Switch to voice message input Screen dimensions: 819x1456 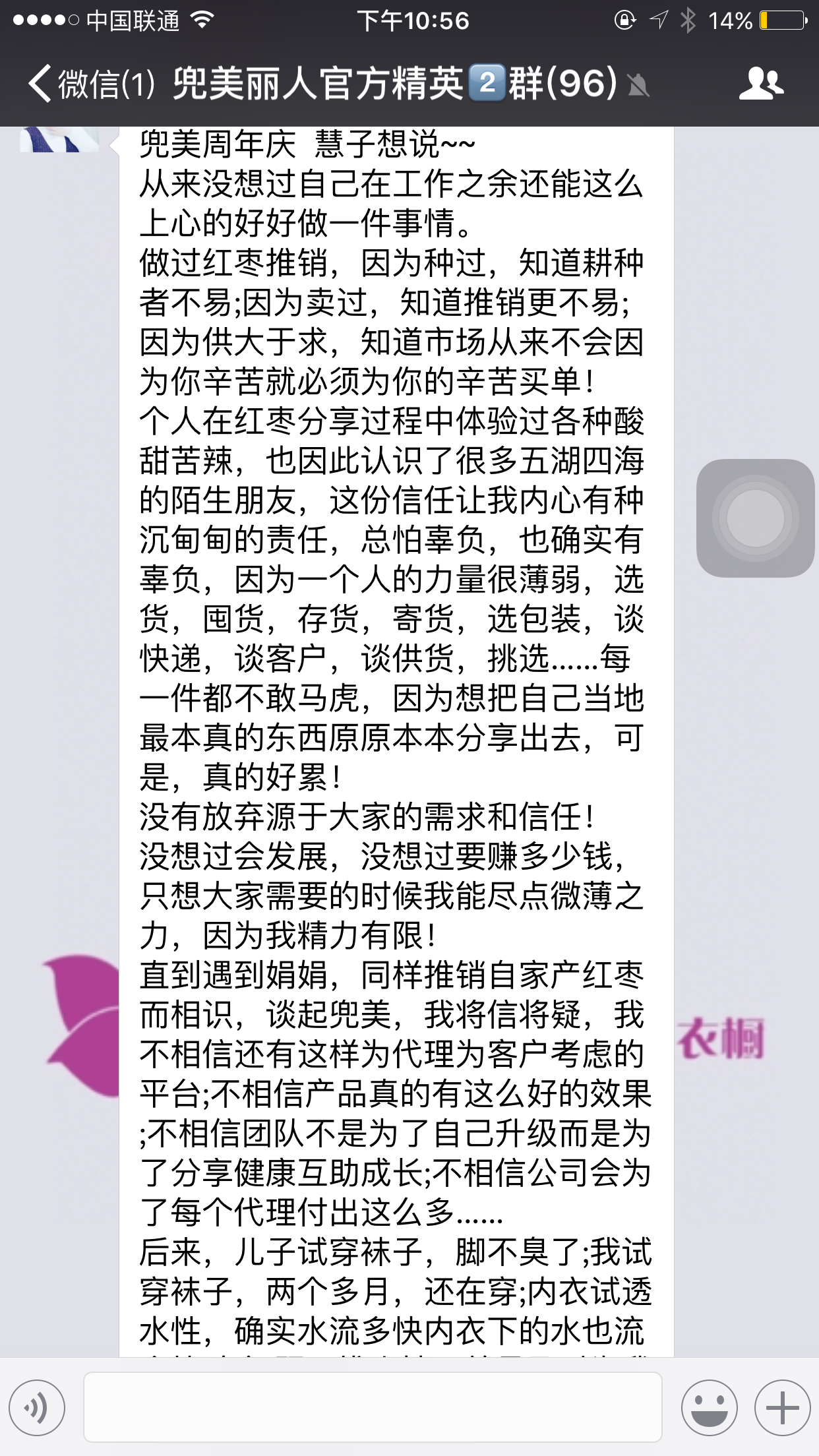point(37,1407)
